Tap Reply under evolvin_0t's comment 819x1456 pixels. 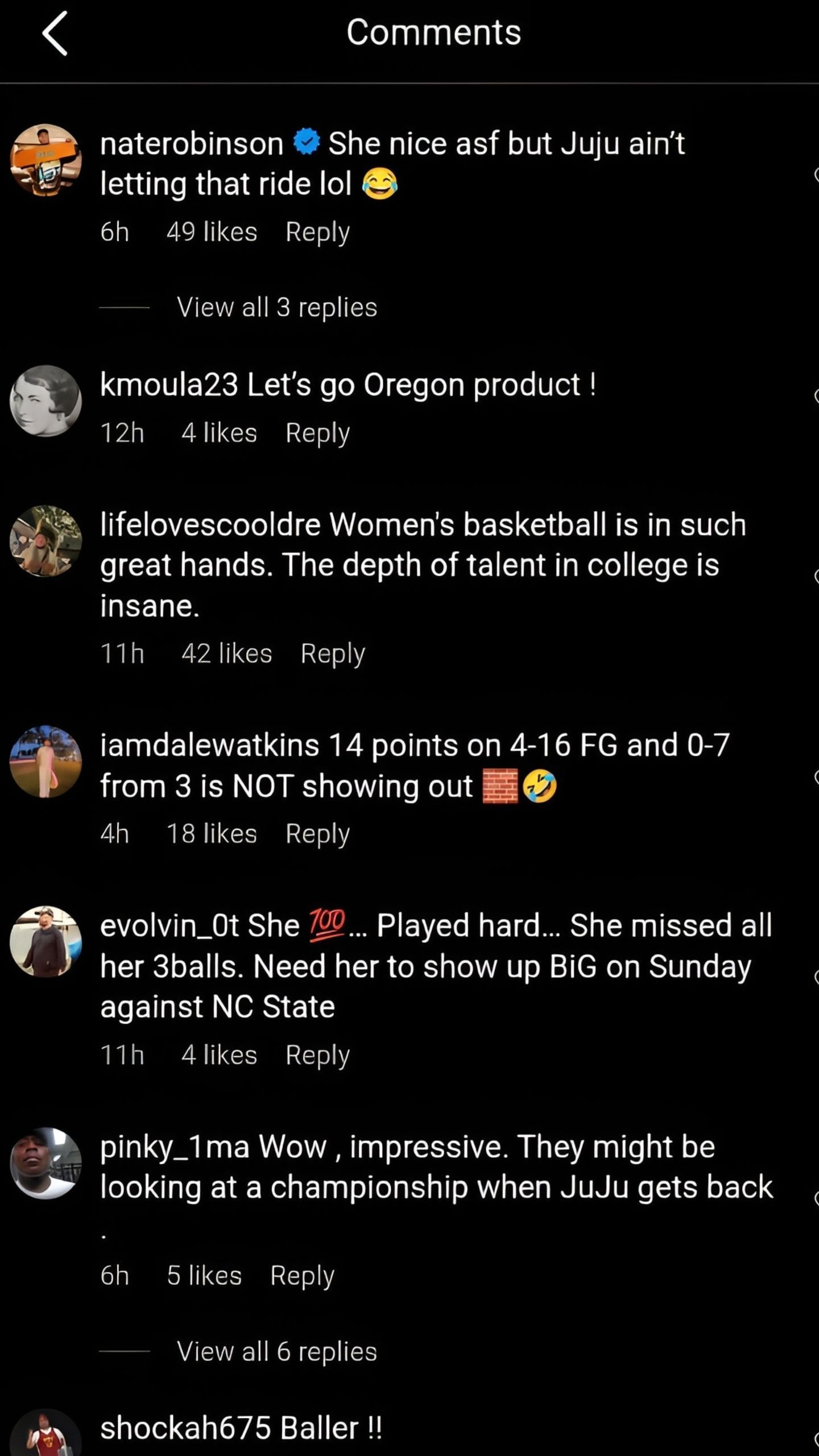317,1054
